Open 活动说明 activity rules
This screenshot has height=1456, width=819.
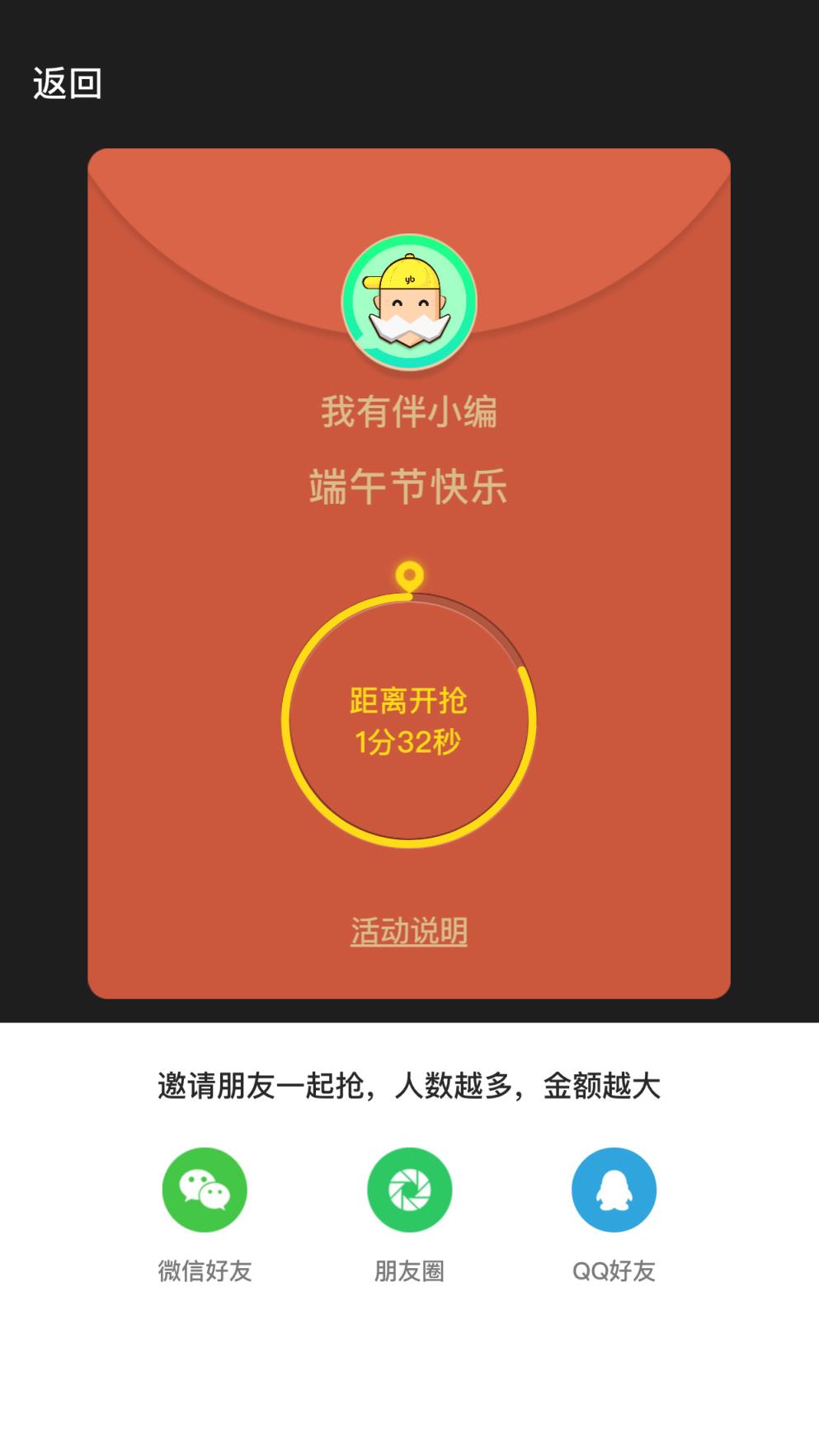[409, 930]
